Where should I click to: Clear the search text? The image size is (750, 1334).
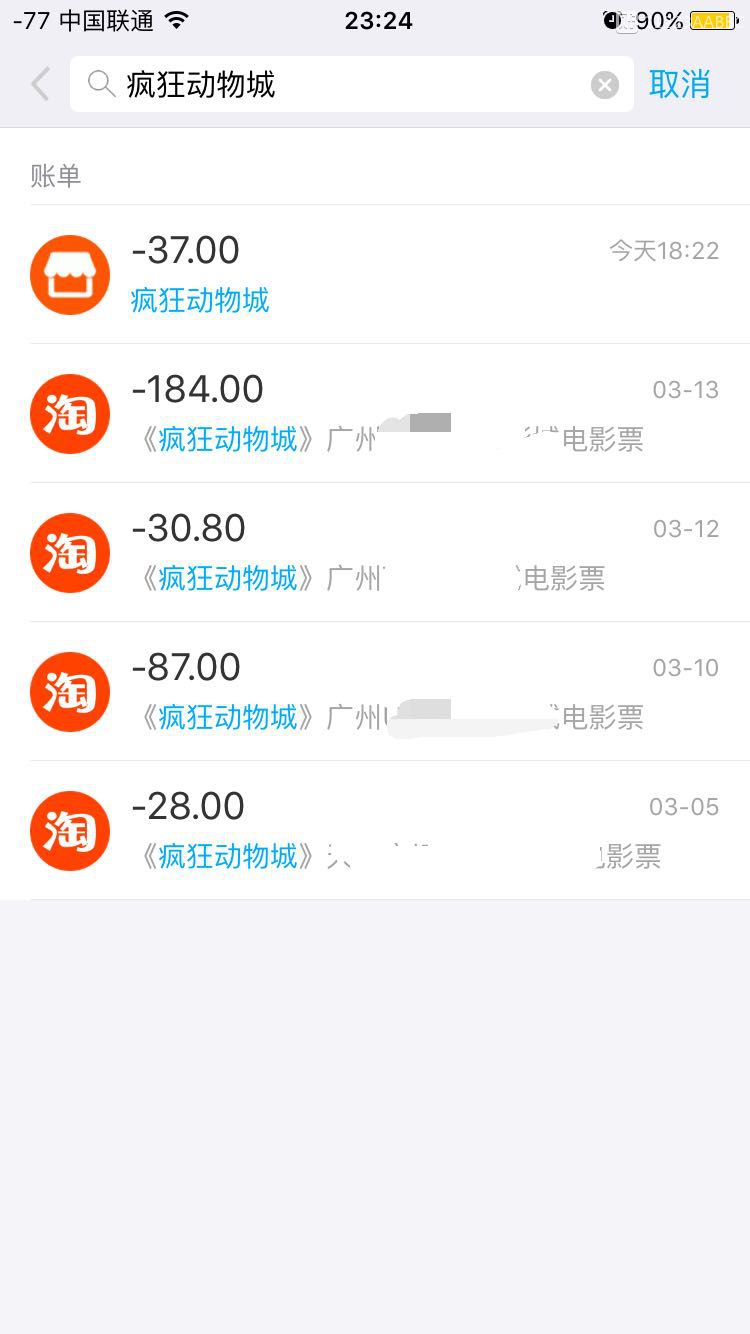tap(605, 85)
